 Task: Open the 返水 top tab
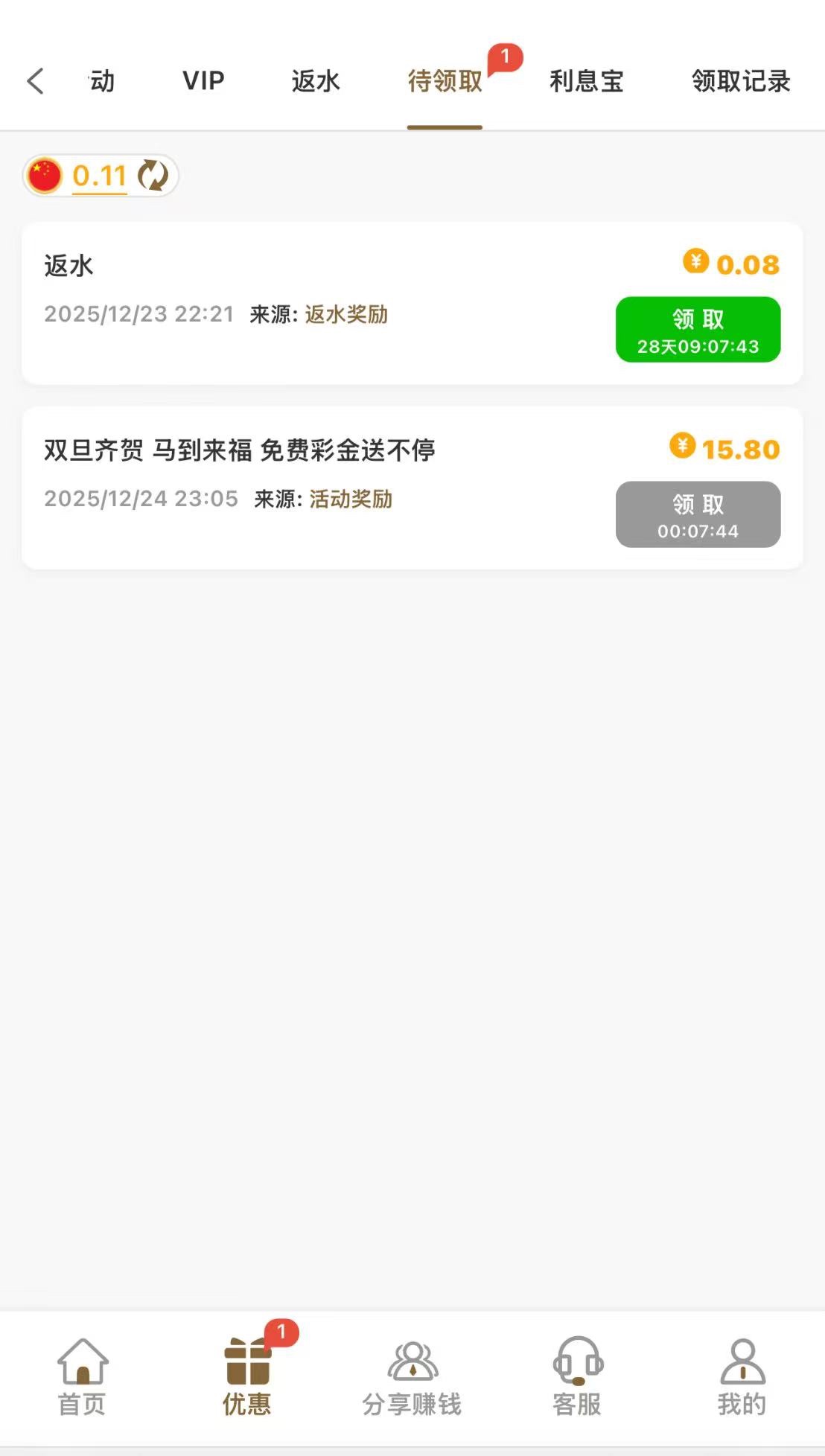click(x=316, y=81)
